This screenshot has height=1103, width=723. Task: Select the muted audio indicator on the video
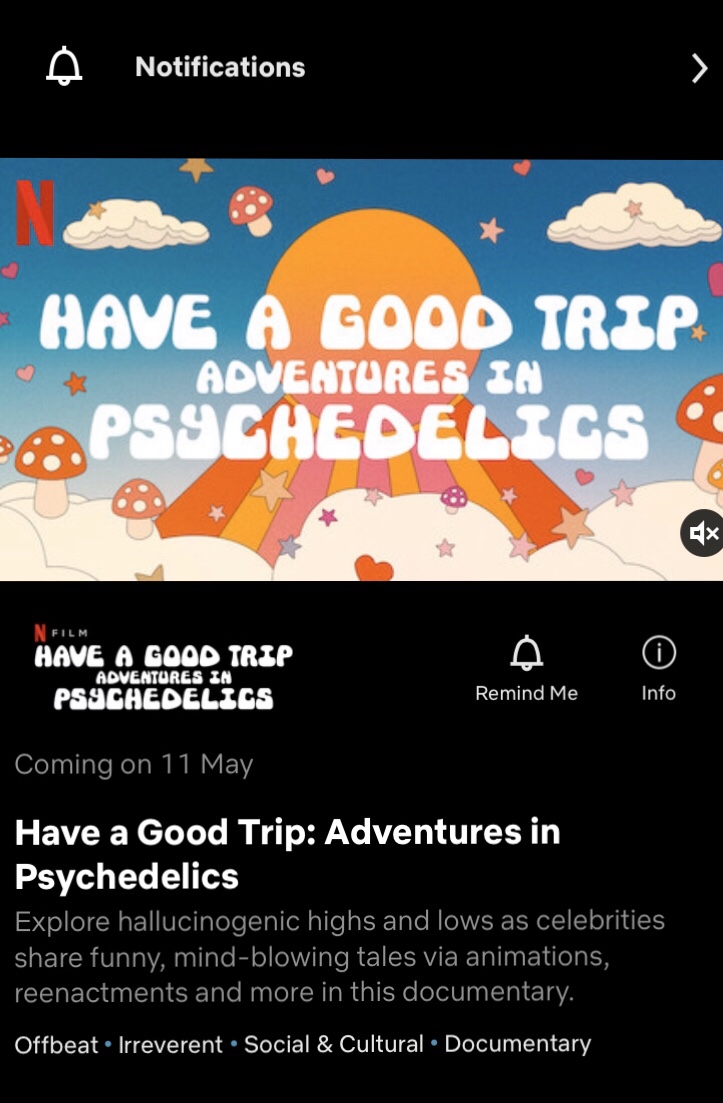(701, 533)
